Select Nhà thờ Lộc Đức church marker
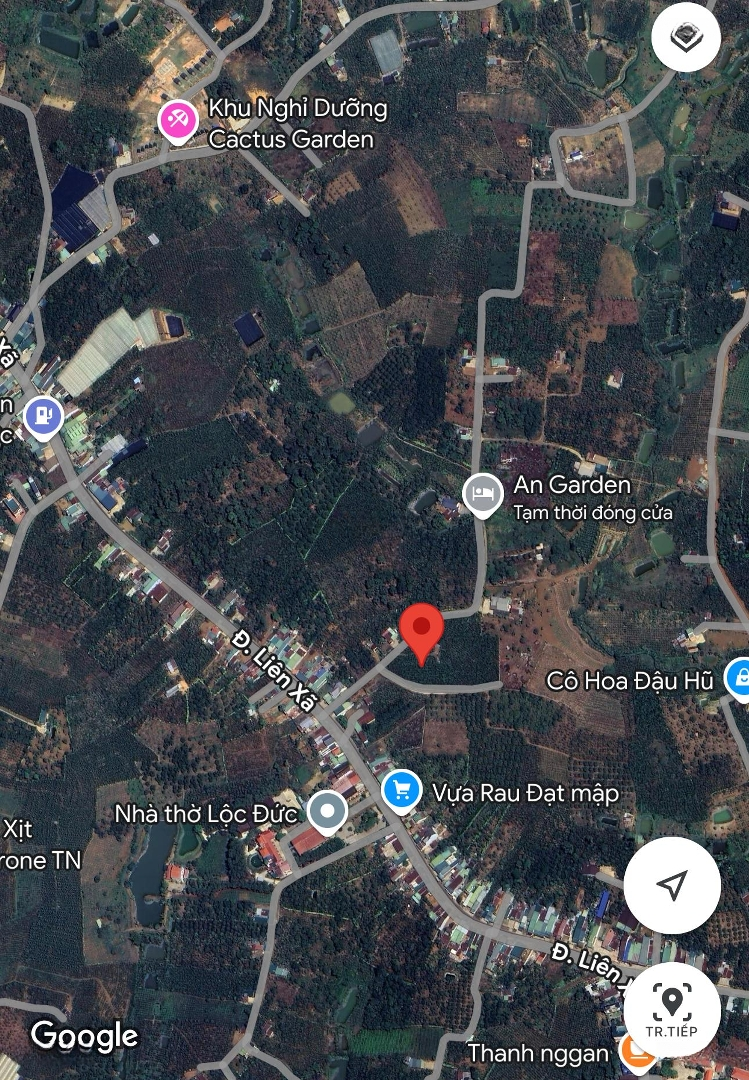This screenshot has height=1080, width=749. click(327, 812)
